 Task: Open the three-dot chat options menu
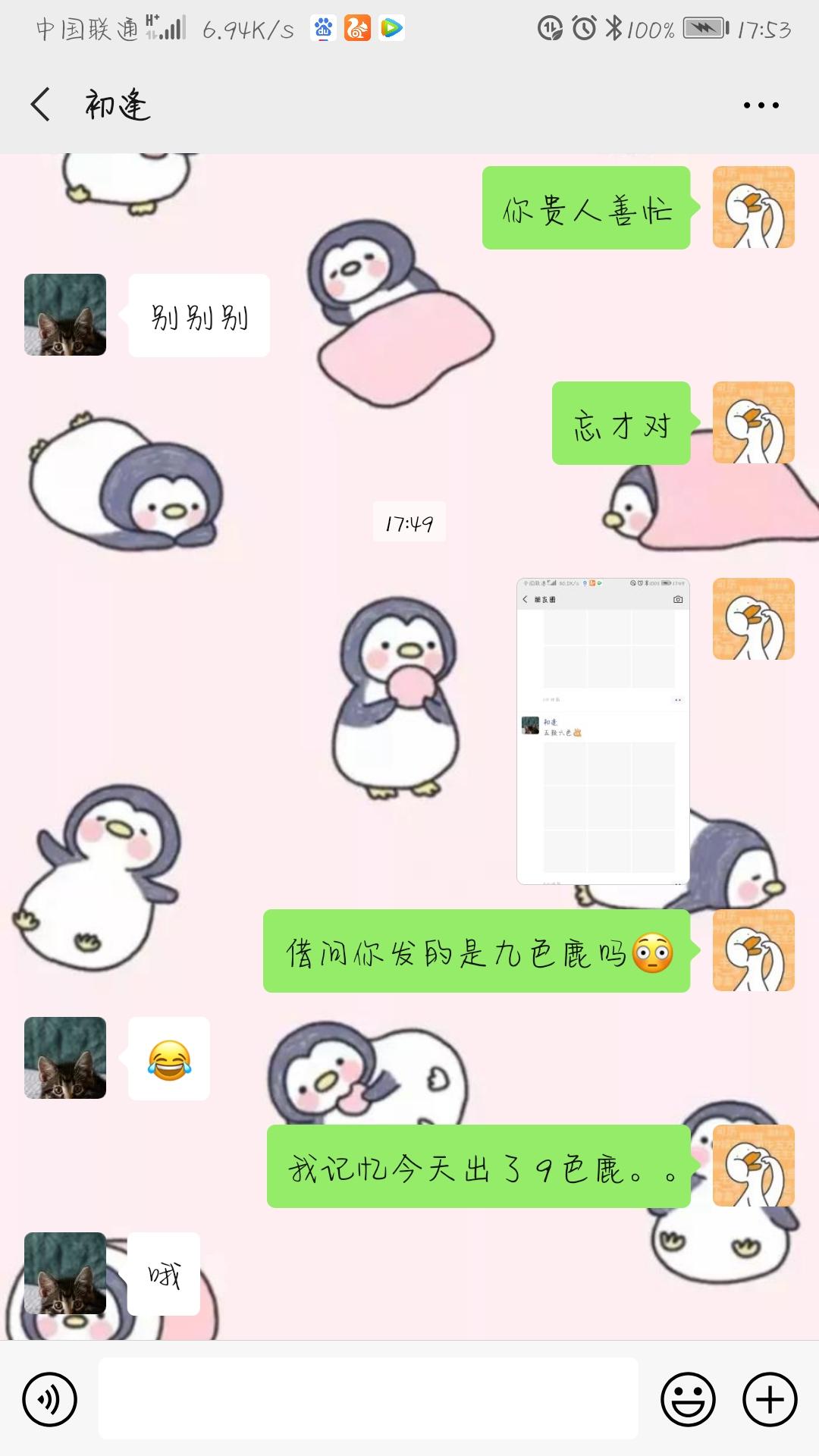pyautogui.click(x=761, y=105)
